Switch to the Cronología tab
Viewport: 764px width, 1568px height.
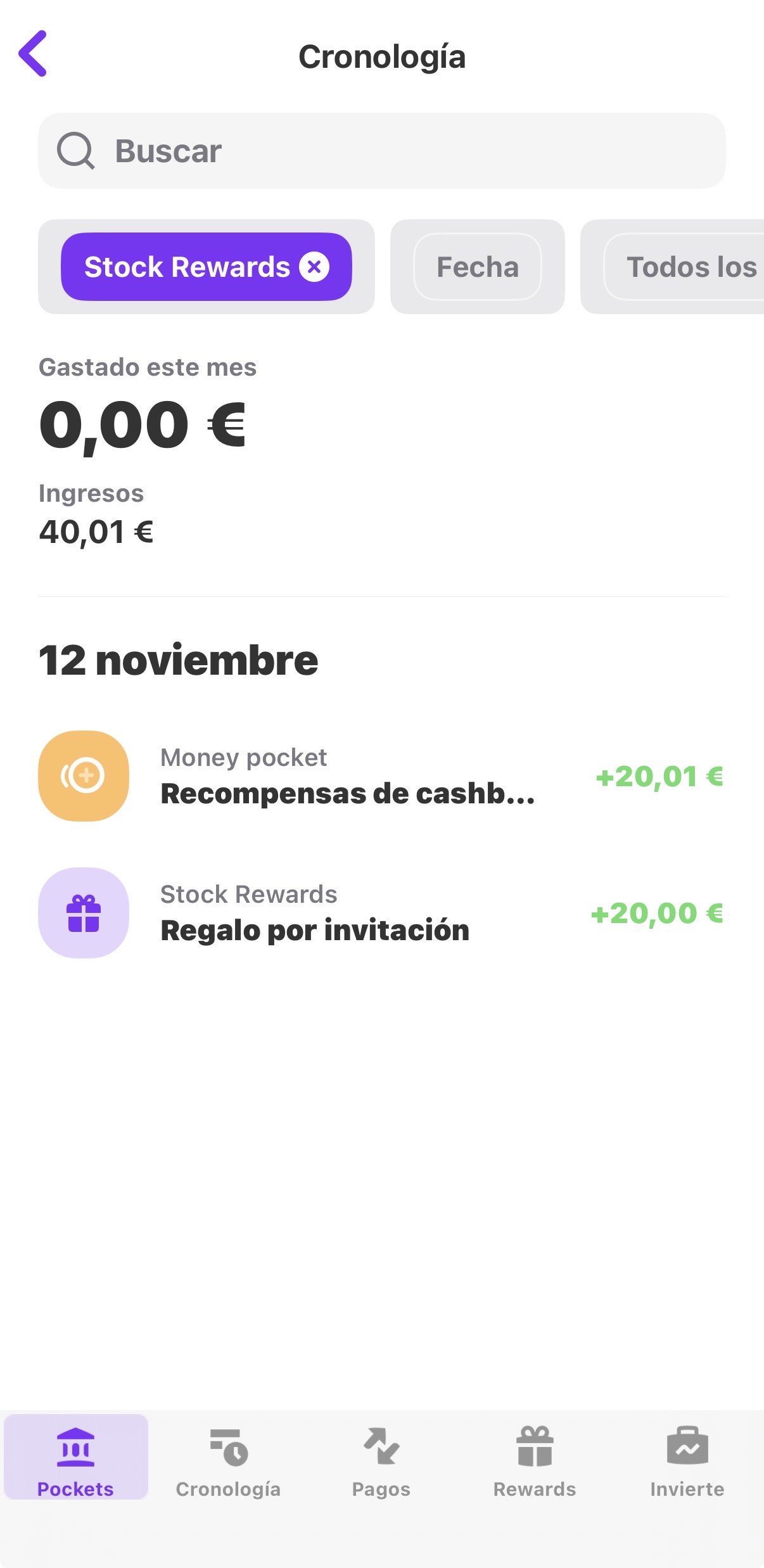(228, 1457)
